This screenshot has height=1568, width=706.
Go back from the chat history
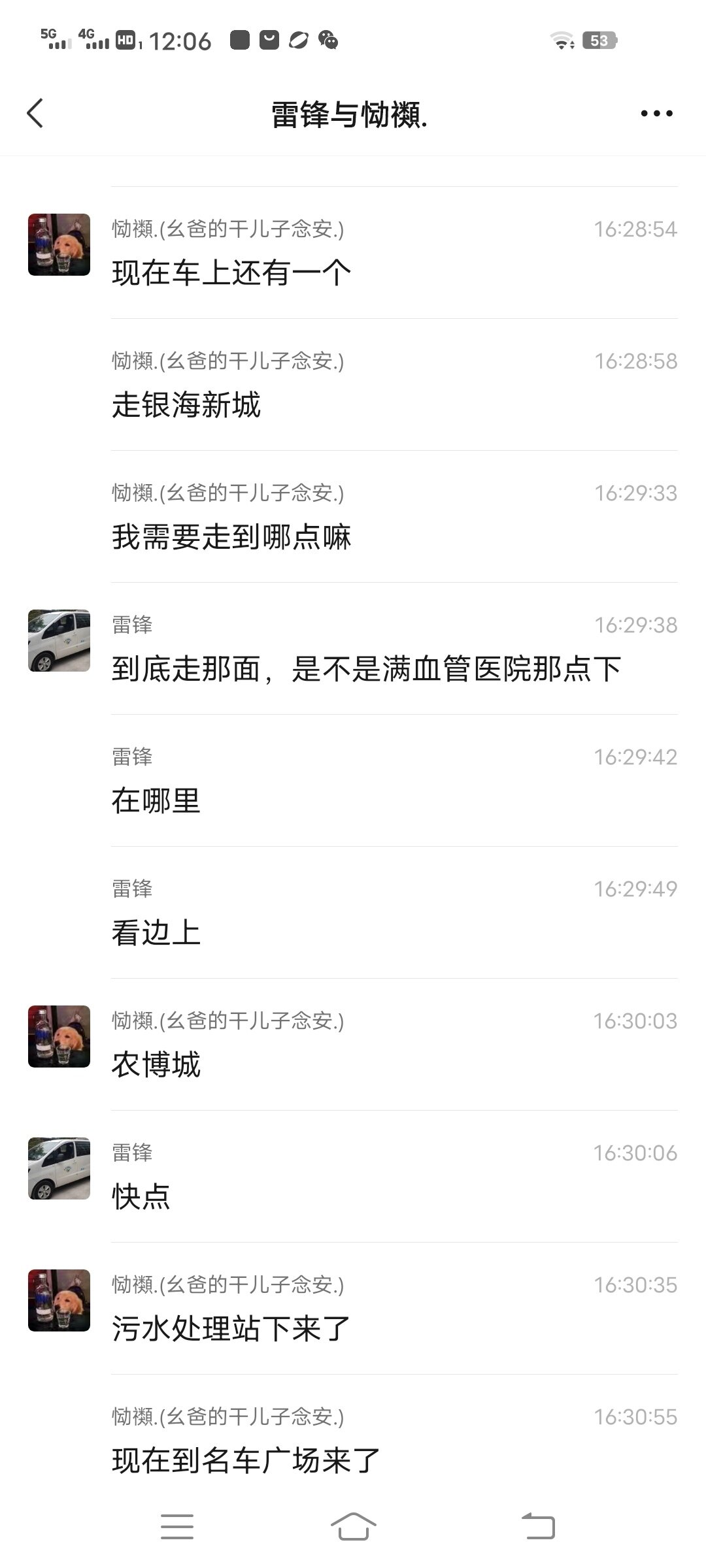[x=35, y=113]
